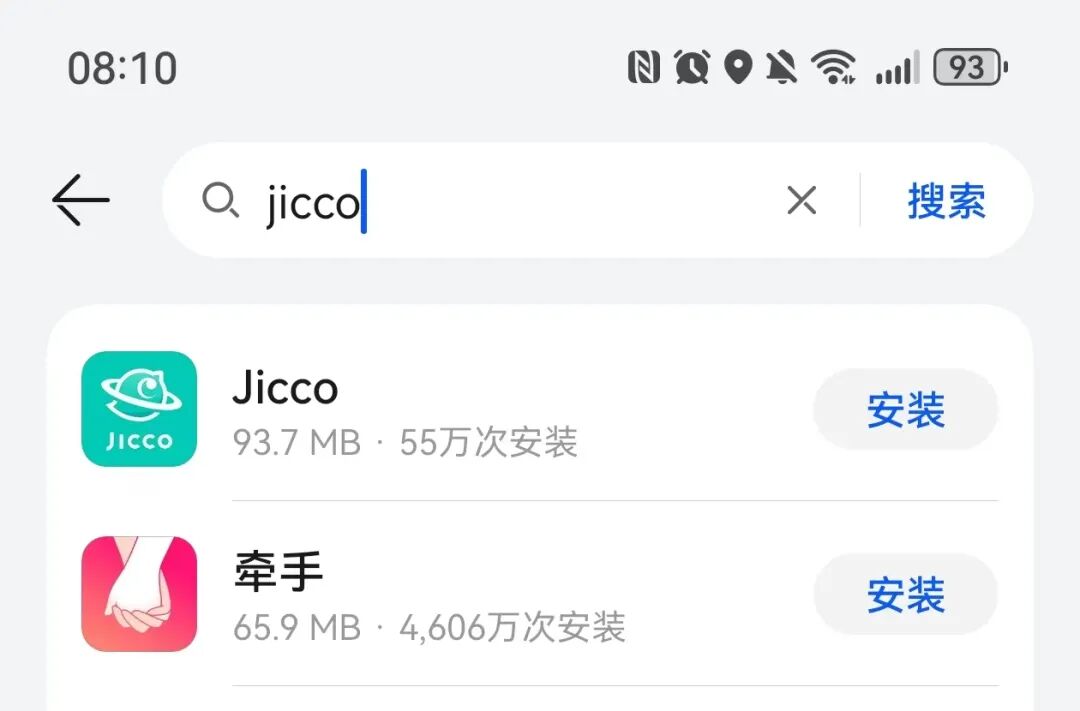1080x711 pixels.
Task: Clear the search text with X
Action: (x=801, y=201)
